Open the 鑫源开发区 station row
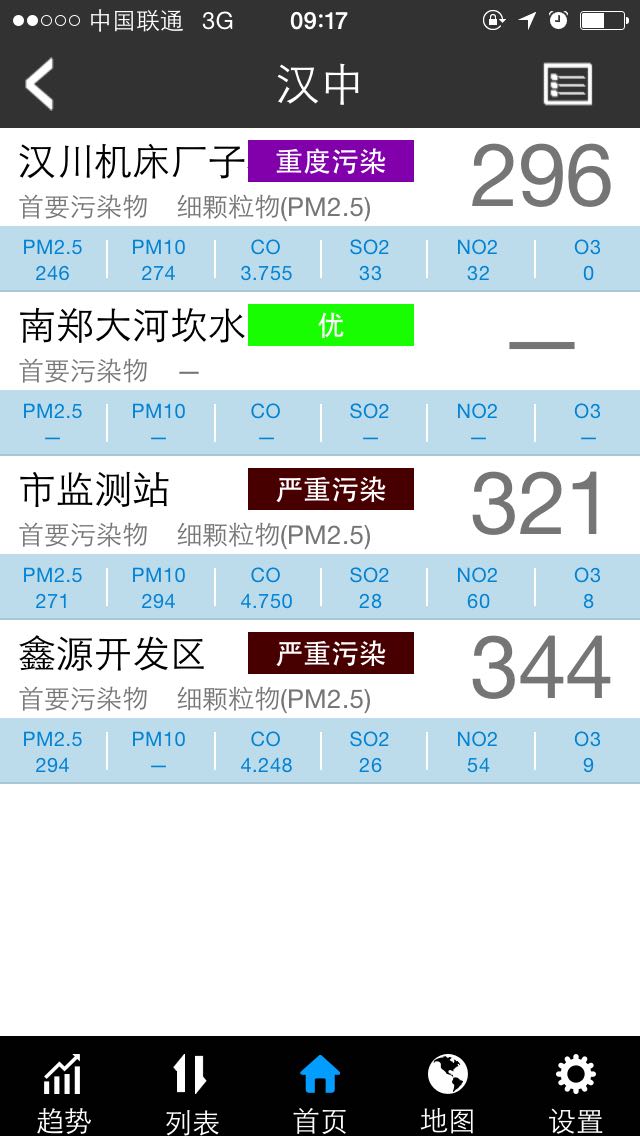The image size is (640, 1136). (x=320, y=701)
